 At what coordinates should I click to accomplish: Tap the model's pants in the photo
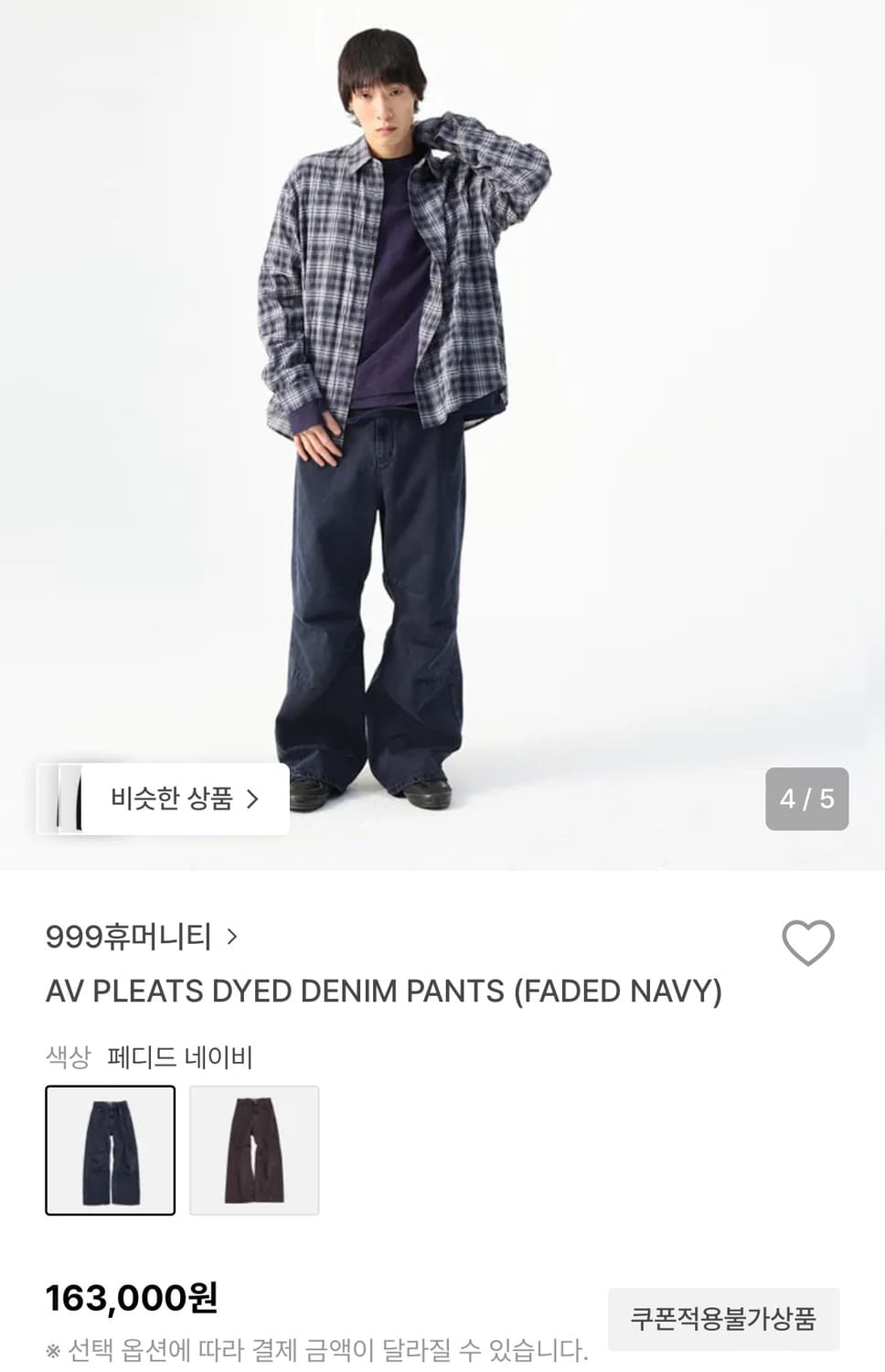coord(384,595)
